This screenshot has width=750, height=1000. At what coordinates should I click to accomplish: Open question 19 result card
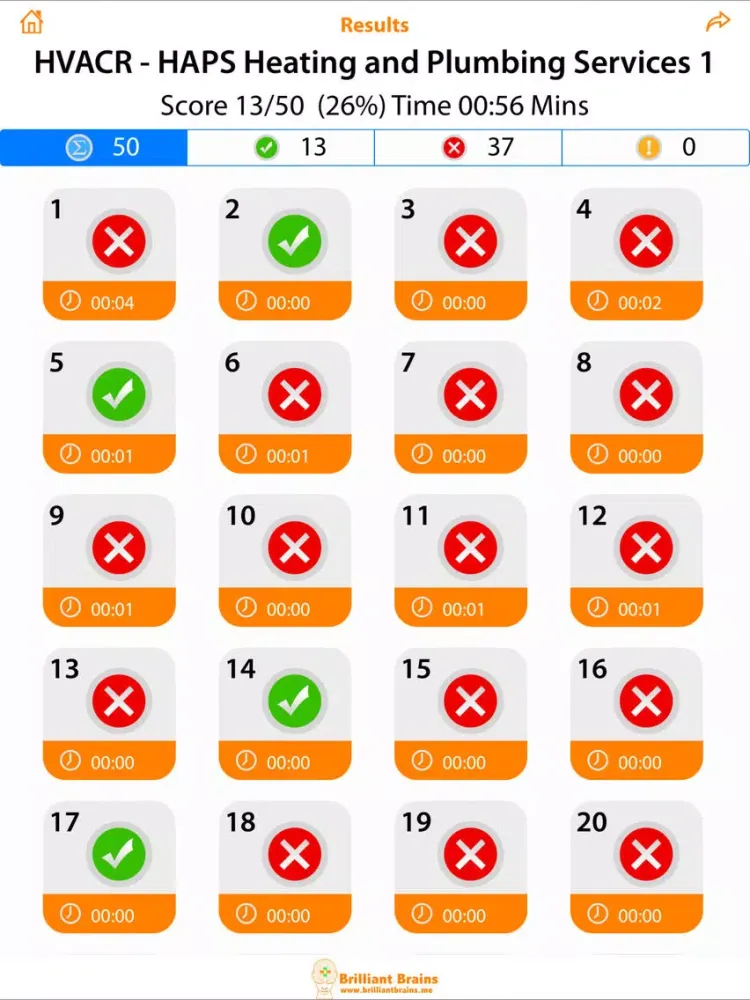tap(460, 866)
